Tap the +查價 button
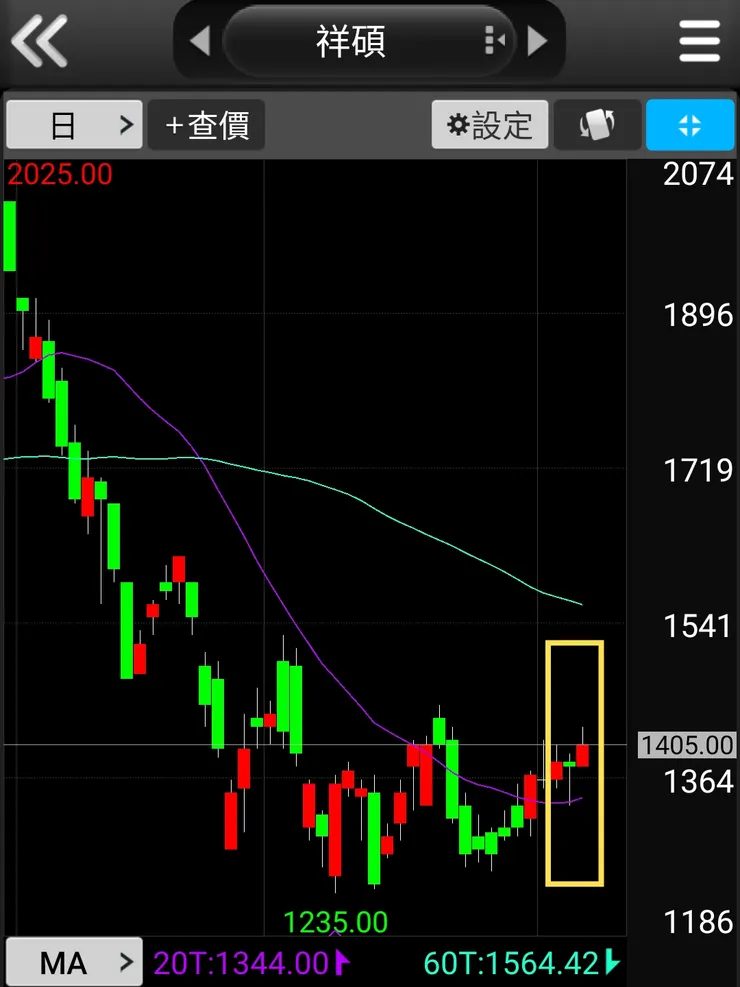This screenshot has width=740, height=987. pos(206,125)
